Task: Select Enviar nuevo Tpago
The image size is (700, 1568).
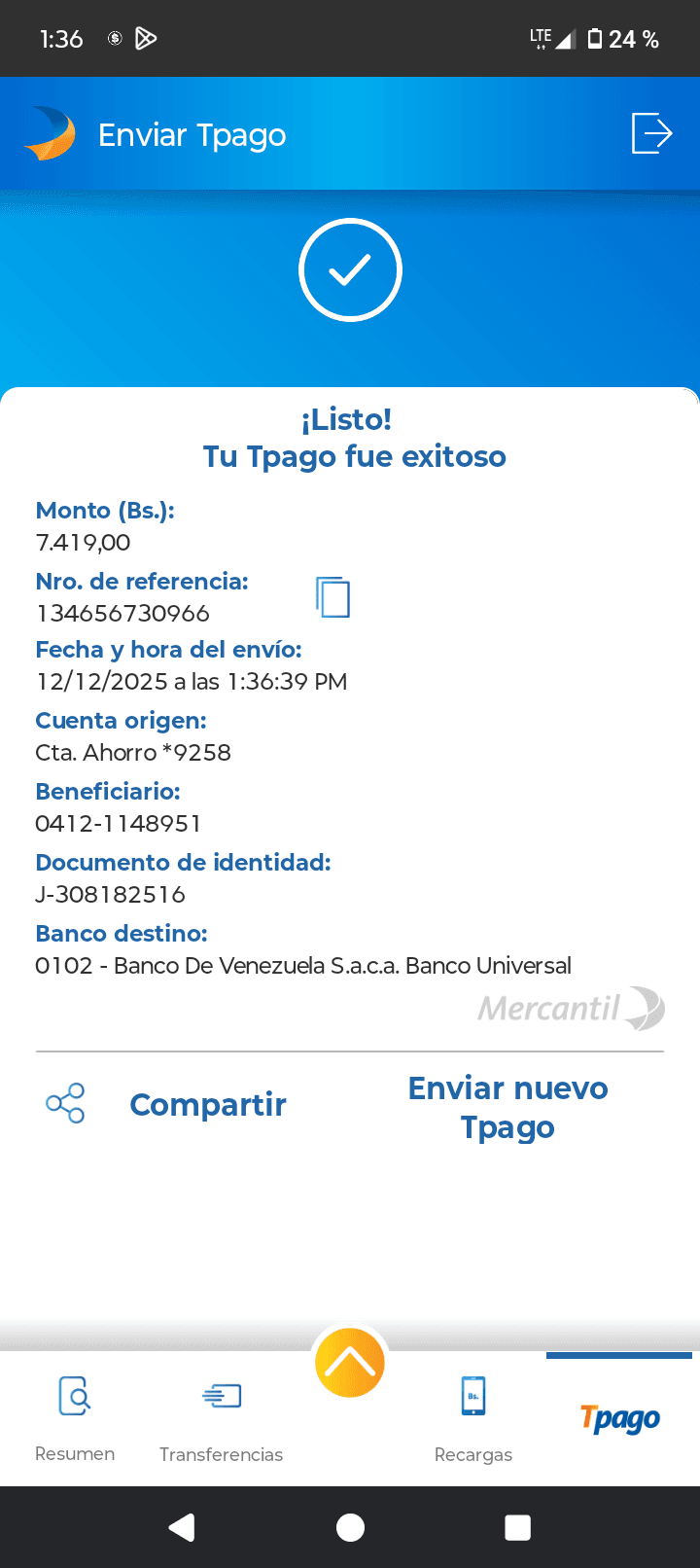Action: [507, 1107]
